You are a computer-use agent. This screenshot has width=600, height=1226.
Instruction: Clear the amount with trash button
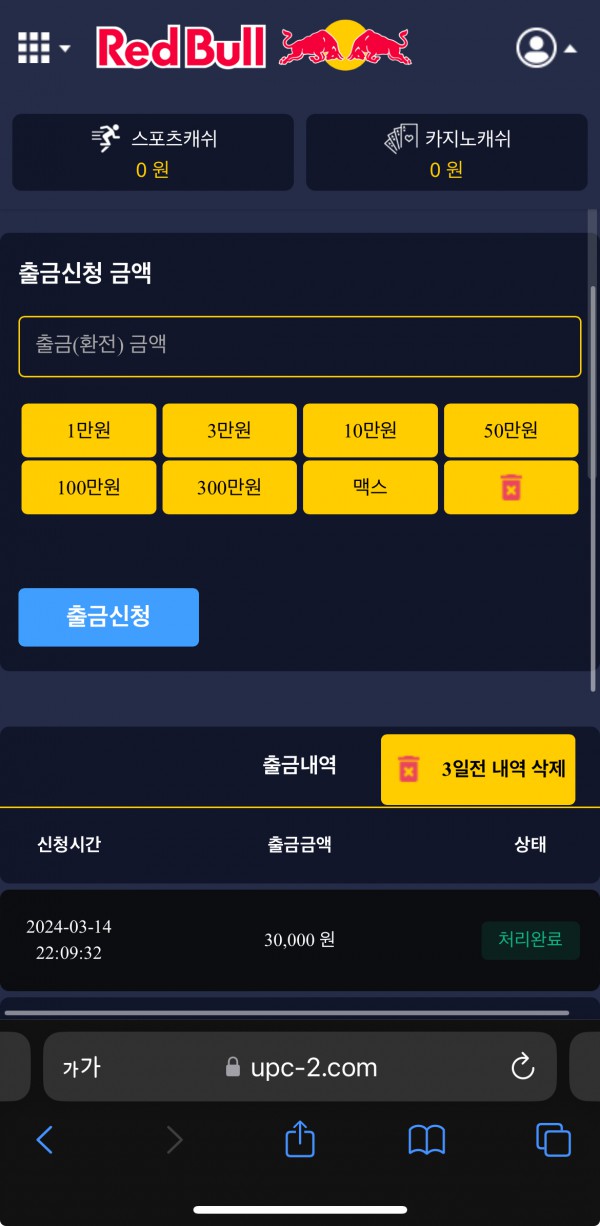[511, 488]
